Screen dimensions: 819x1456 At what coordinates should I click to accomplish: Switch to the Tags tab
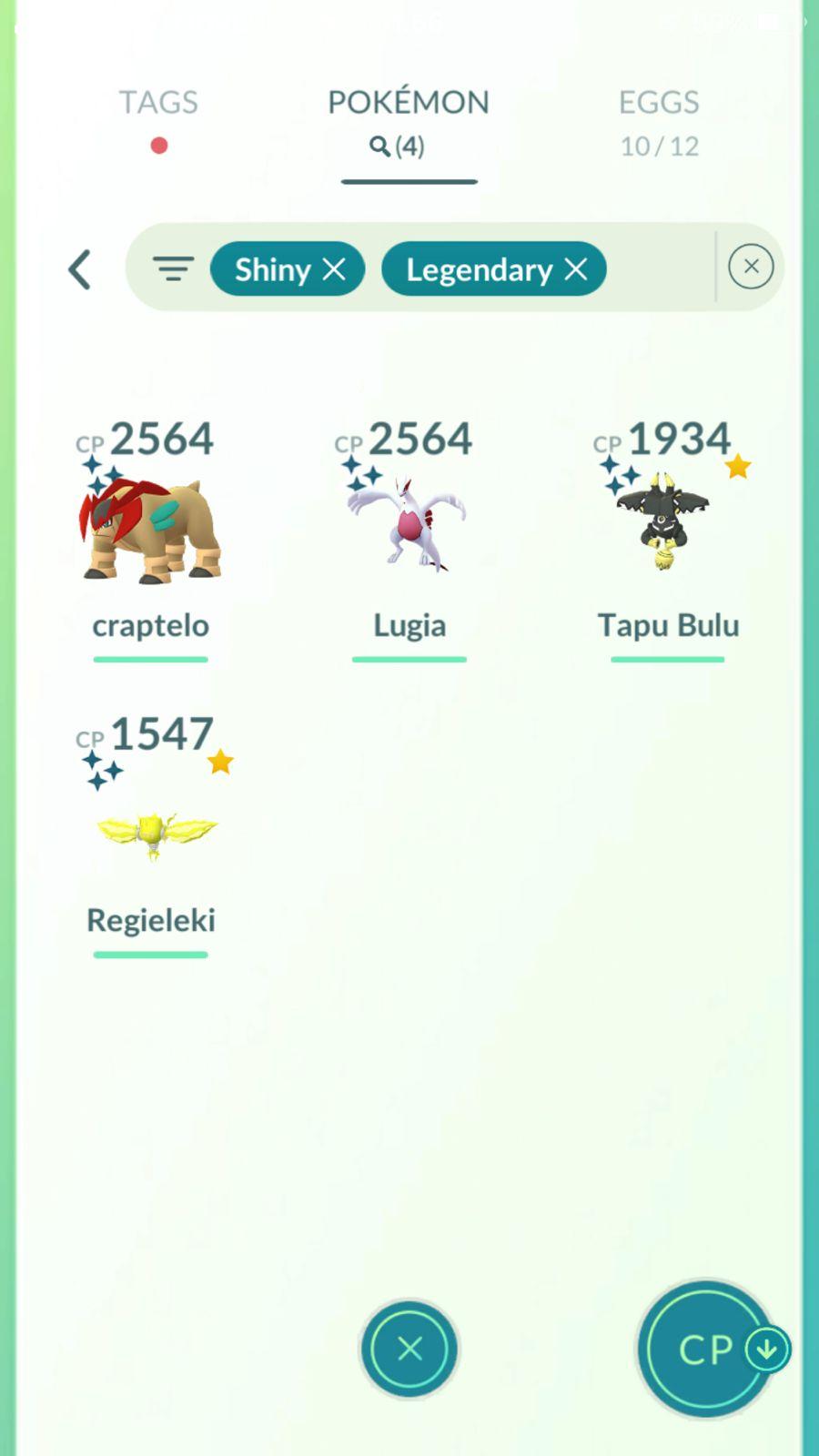158,103
